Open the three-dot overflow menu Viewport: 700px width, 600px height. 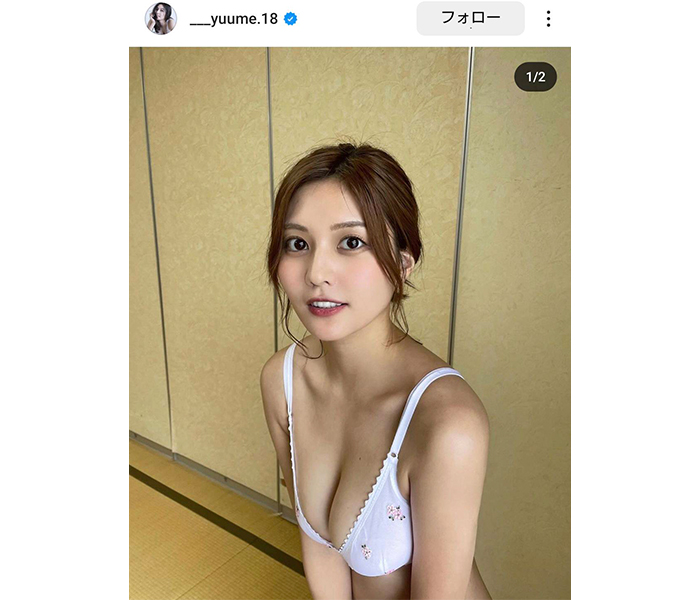pos(548,19)
